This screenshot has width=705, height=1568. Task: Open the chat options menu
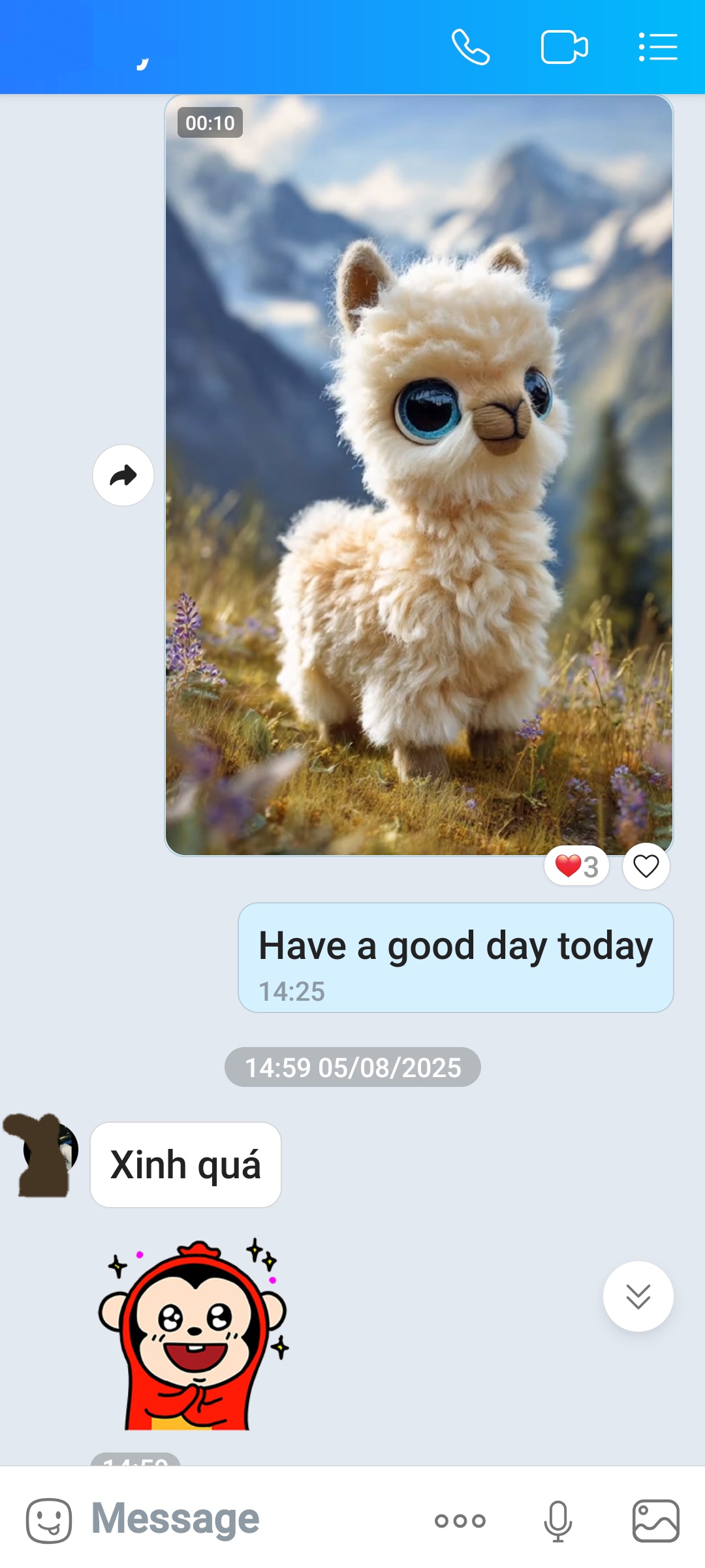[x=657, y=48]
